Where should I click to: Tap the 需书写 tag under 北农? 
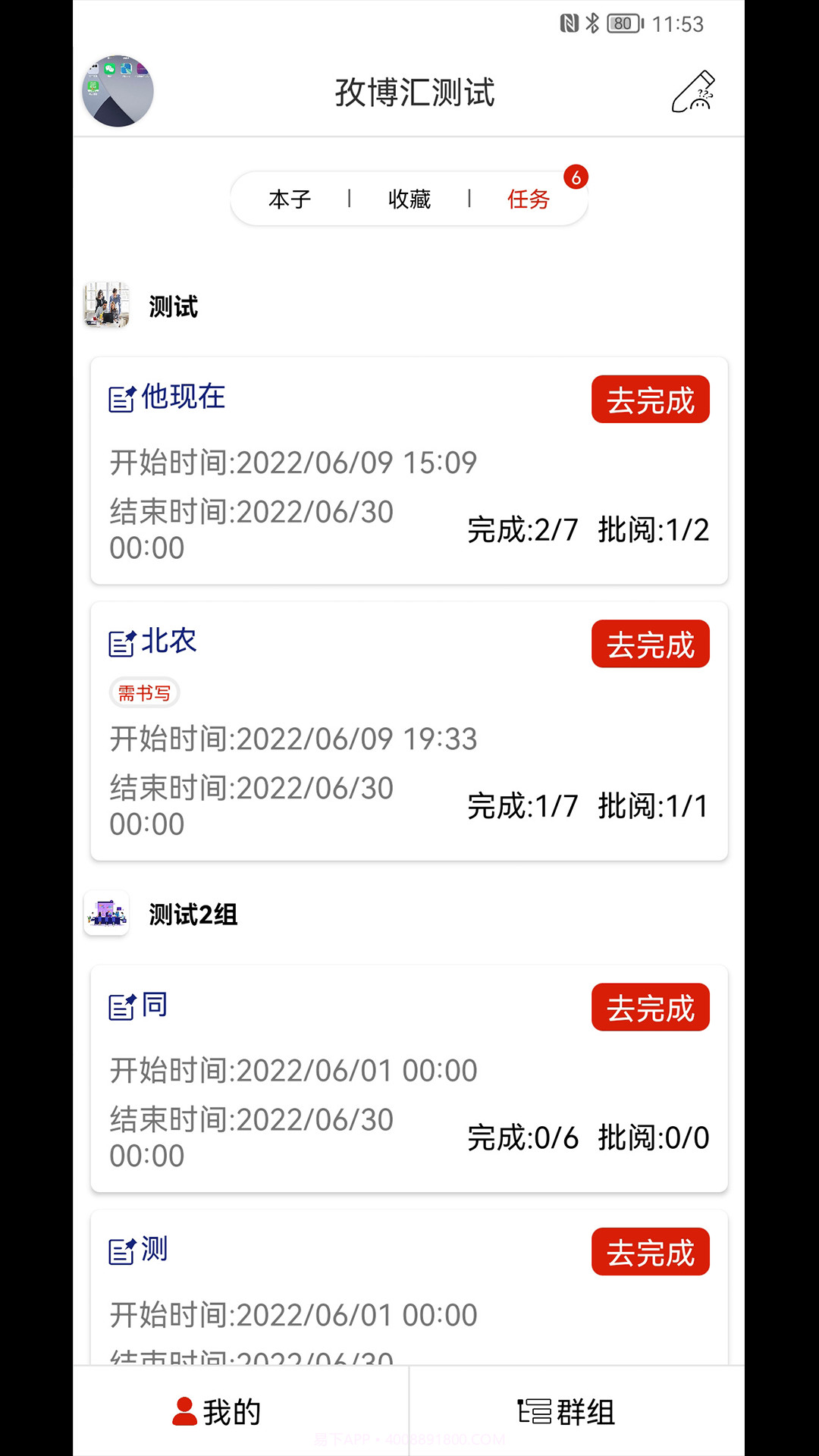pos(145,692)
